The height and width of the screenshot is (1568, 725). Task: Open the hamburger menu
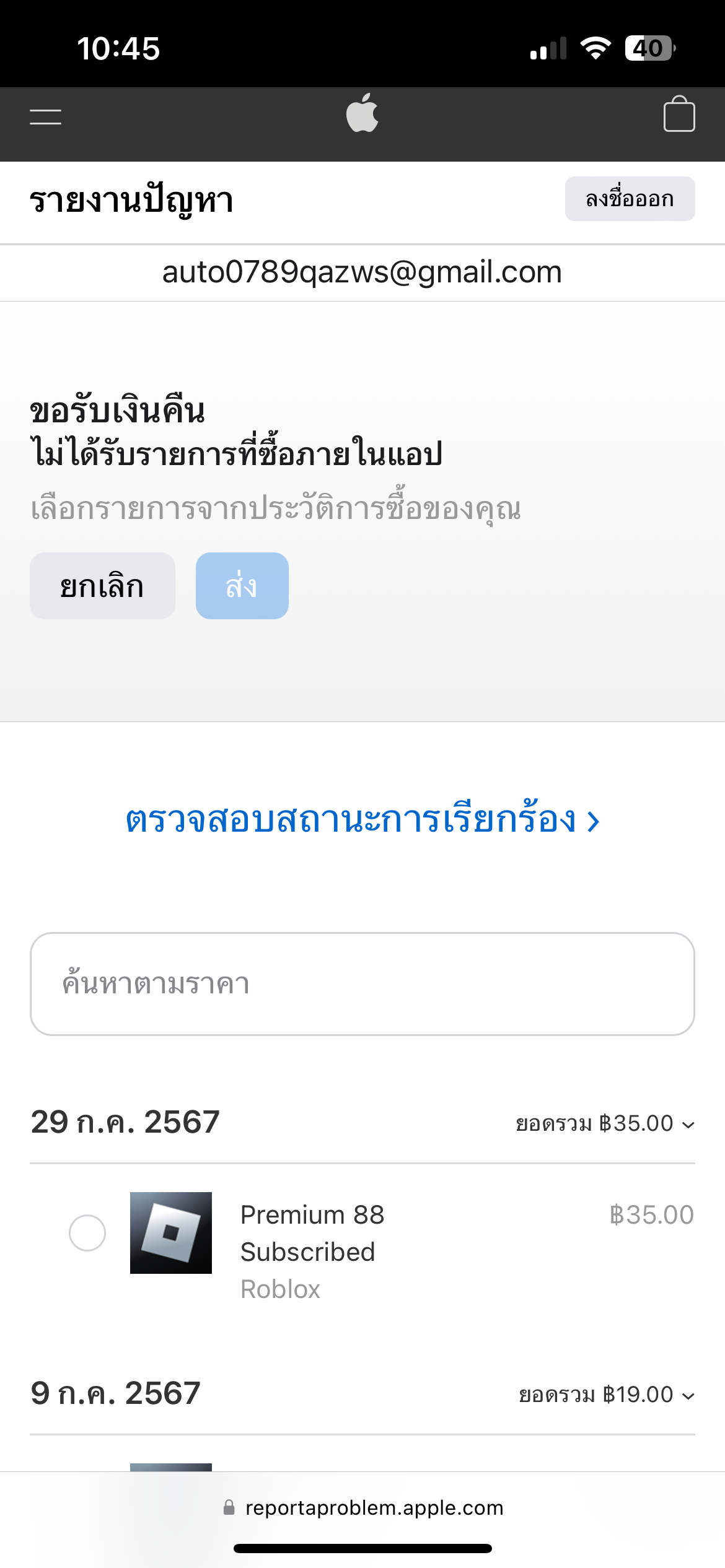45,116
